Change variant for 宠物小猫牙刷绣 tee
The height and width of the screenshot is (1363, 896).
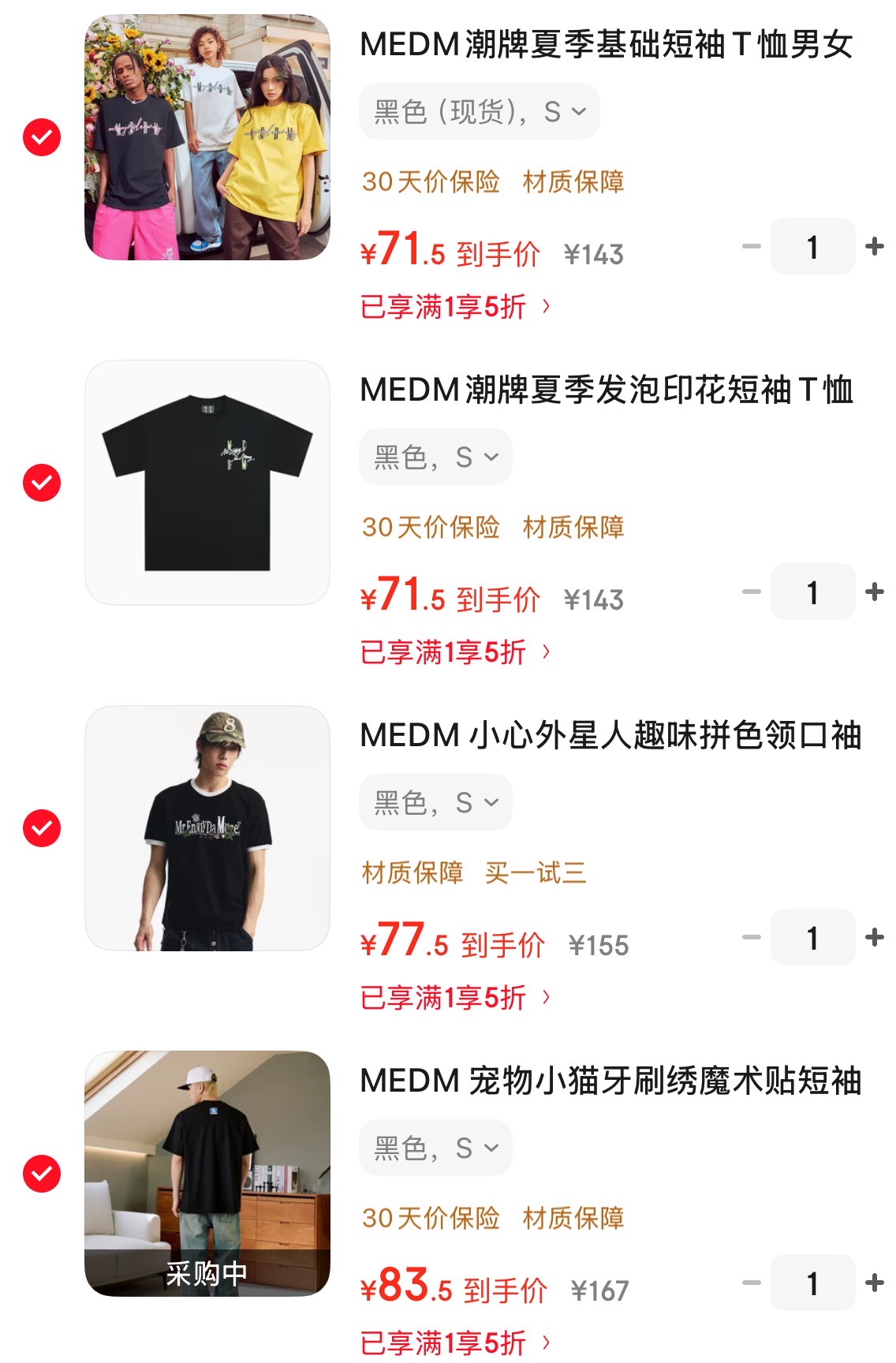[x=435, y=1148]
